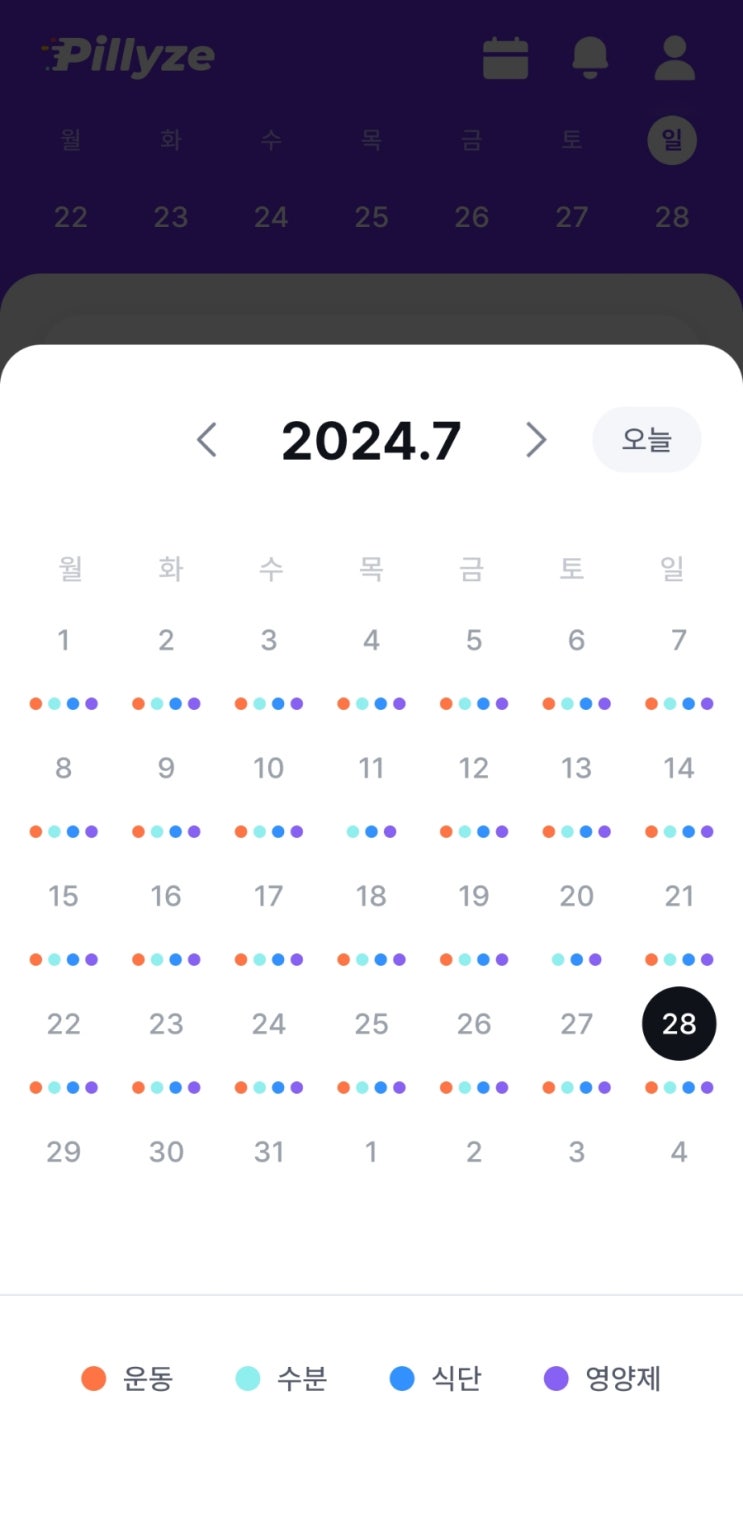Viewport: 743px width, 1523px height.
Task: Select July 9 on the calendar
Action: (166, 768)
